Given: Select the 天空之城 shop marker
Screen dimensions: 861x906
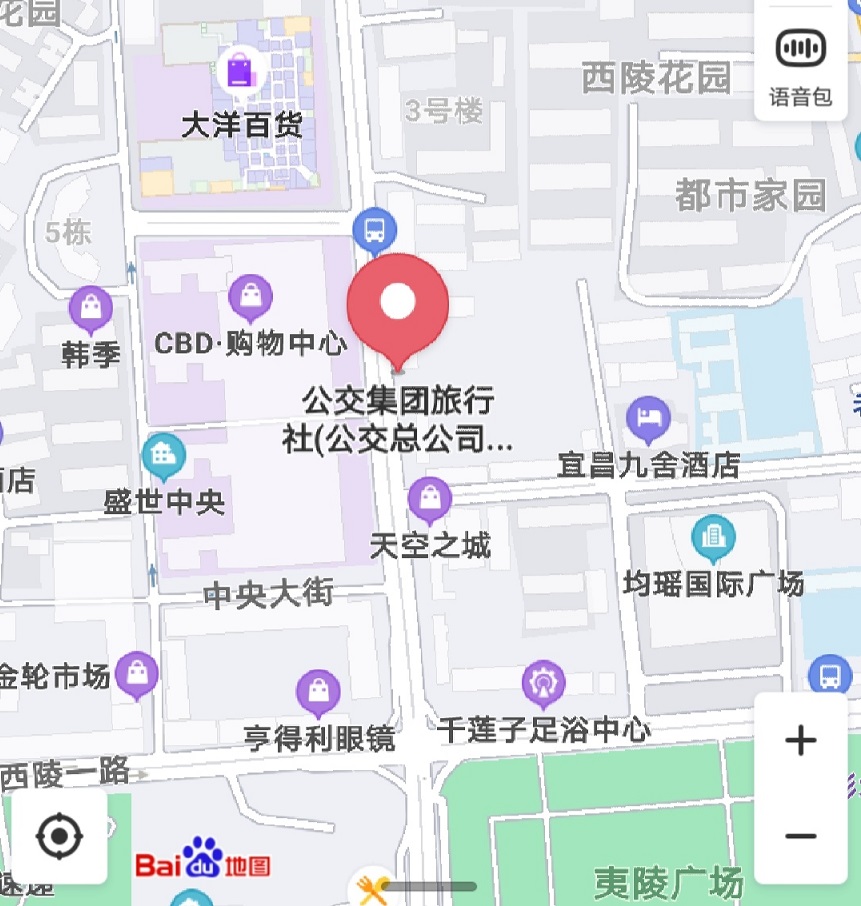Looking at the screenshot, I should tap(430, 499).
